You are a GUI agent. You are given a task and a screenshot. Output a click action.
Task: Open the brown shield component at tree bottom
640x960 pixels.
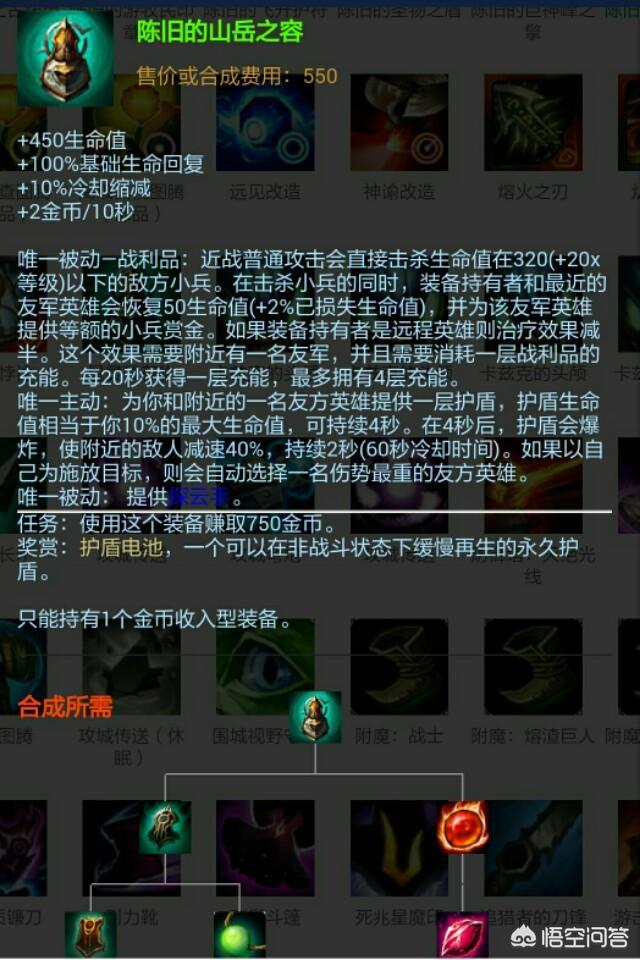[91, 935]
